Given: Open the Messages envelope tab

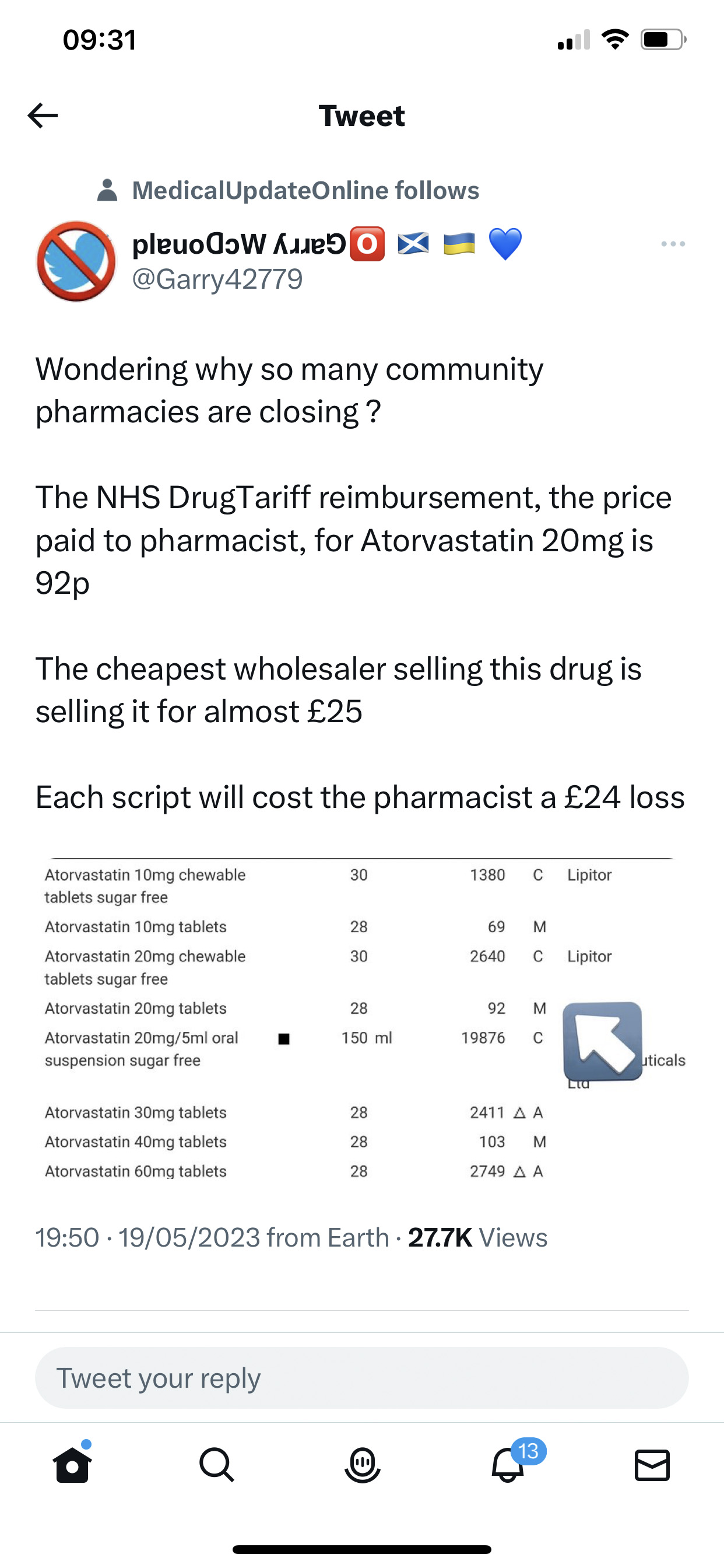Looking at the screenshot, I should 652,1465.
